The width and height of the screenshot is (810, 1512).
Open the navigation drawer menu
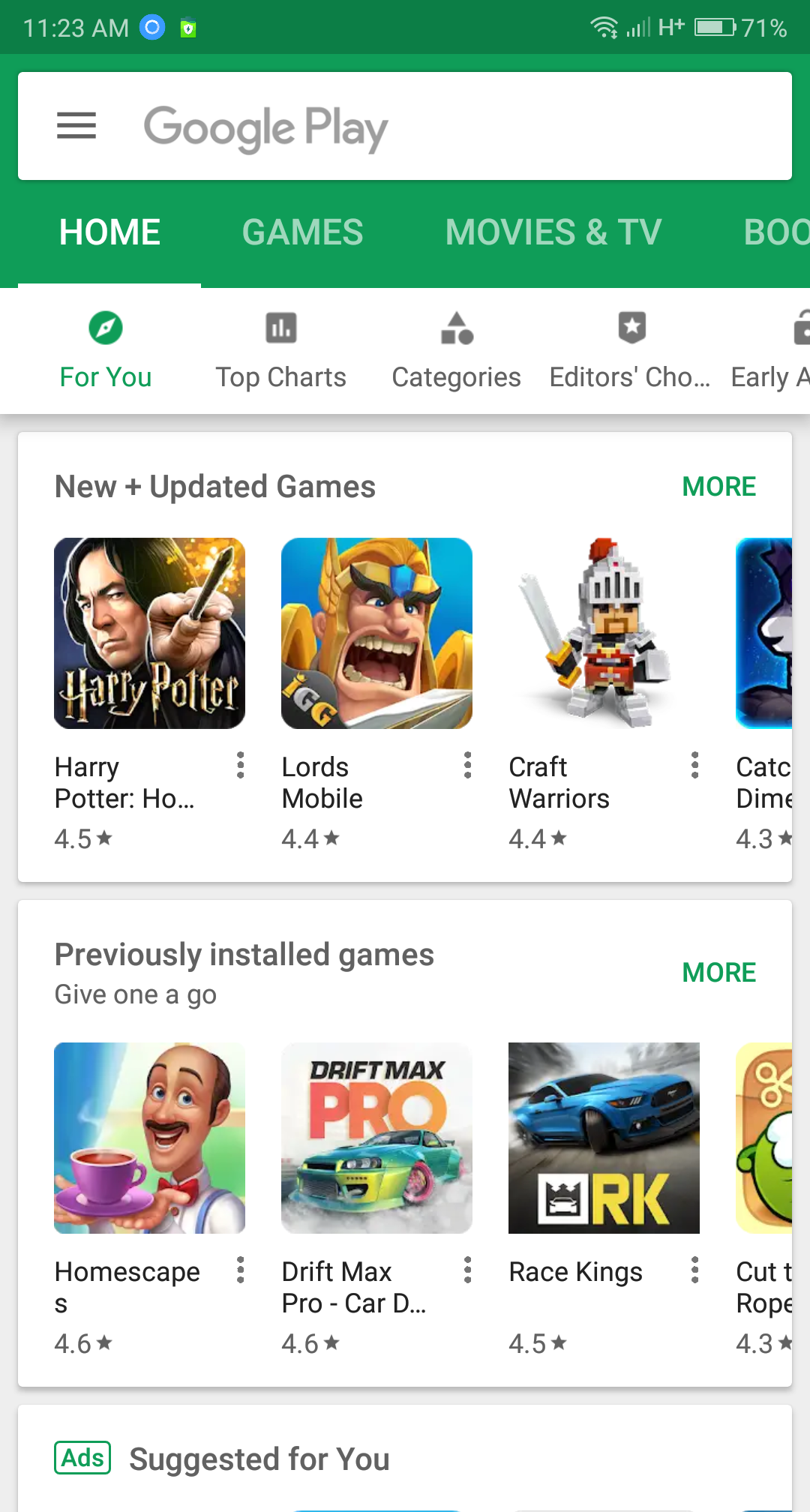click(76, 126)
